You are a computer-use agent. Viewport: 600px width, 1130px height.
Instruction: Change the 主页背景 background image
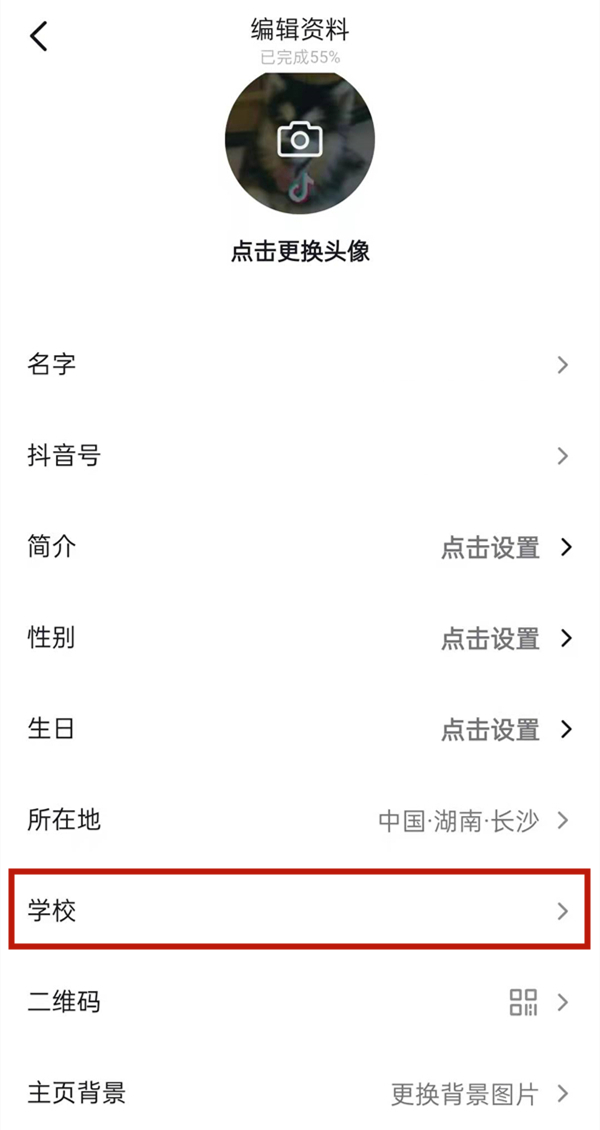point(299,1093)
